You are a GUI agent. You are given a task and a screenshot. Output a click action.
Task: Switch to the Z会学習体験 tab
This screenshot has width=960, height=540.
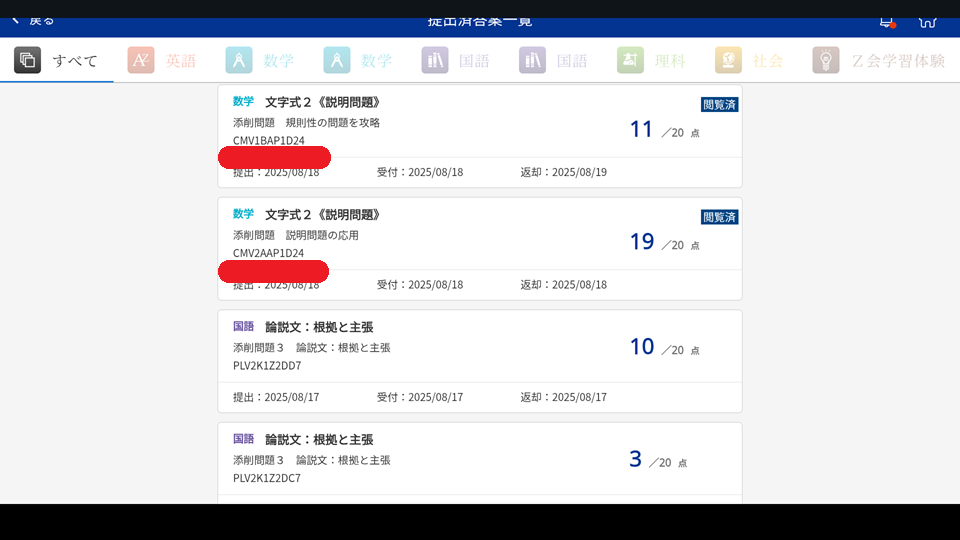879,60
